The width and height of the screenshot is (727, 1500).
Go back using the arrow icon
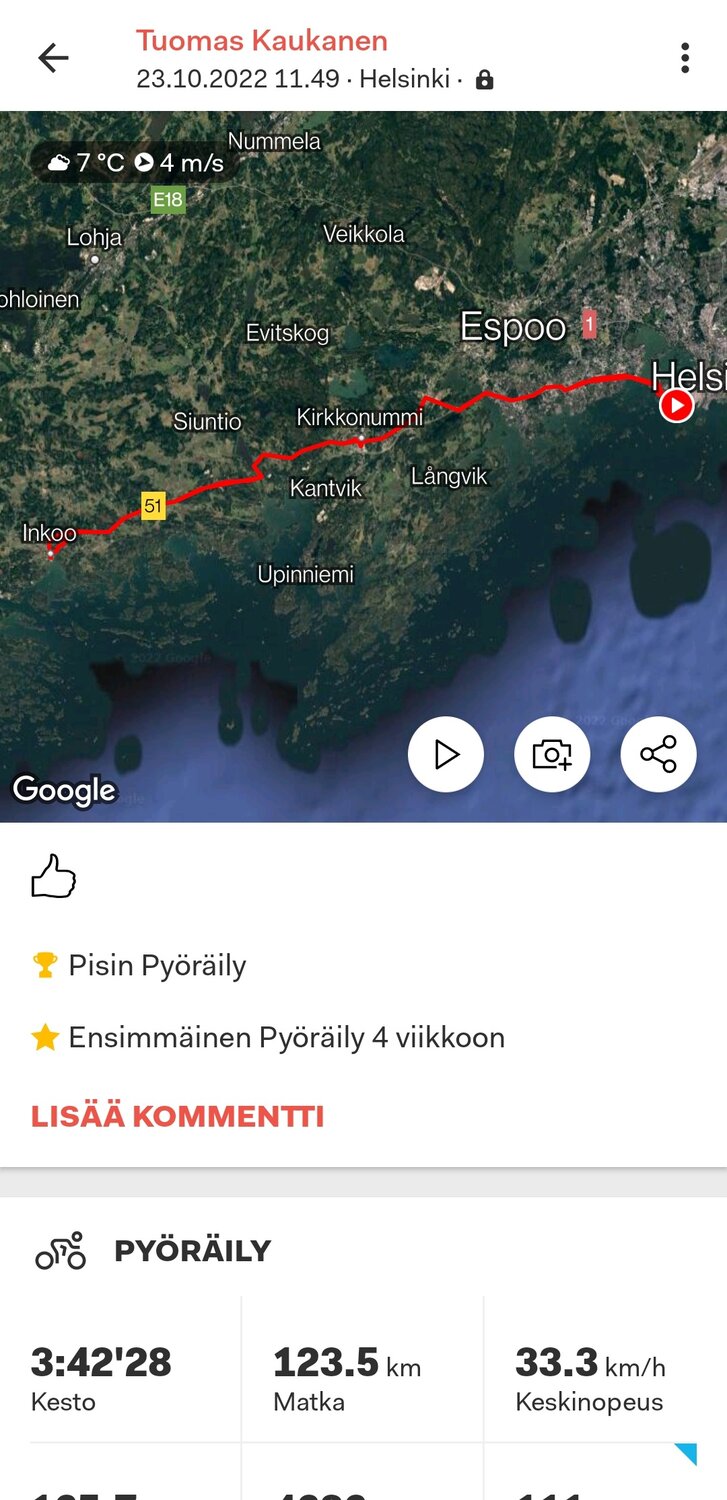click(53, 58)
